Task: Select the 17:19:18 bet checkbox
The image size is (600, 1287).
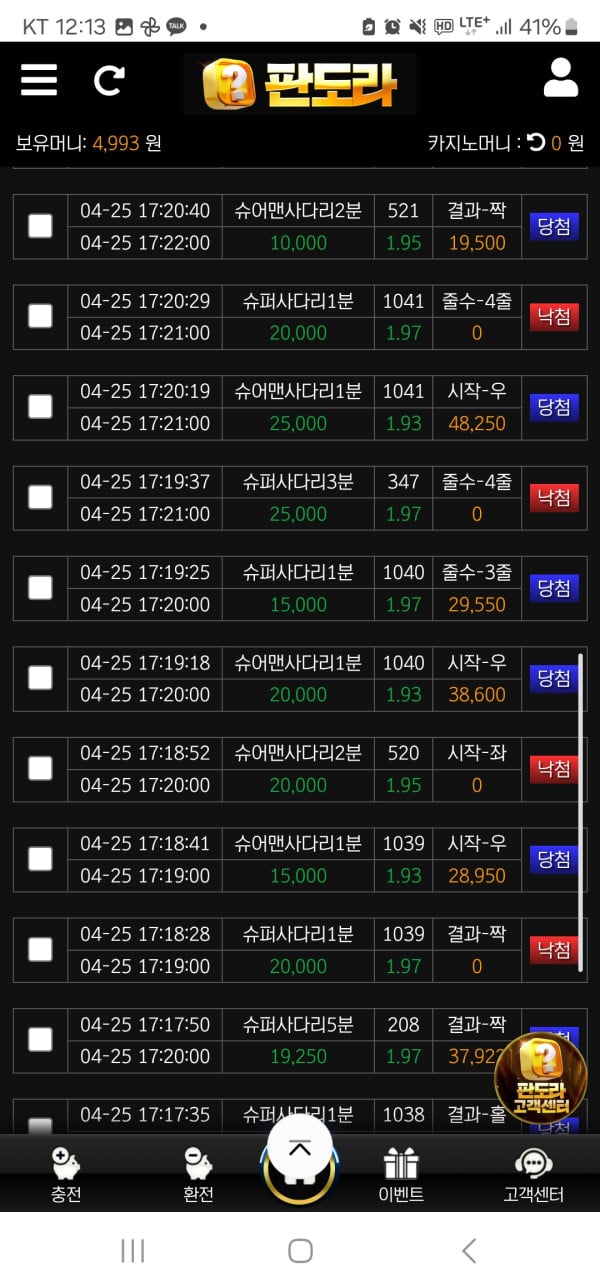Action: (x=40, y=678)
